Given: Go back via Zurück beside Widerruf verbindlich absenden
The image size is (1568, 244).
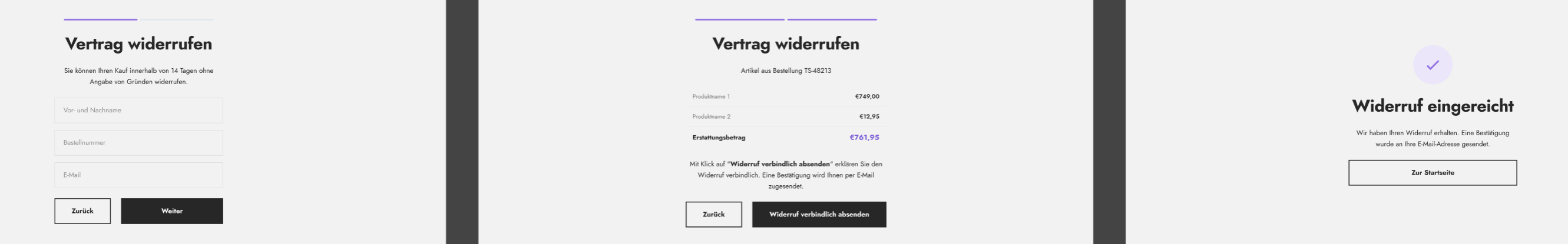Looking at the screenshot, I should click(x=713, y=215).
